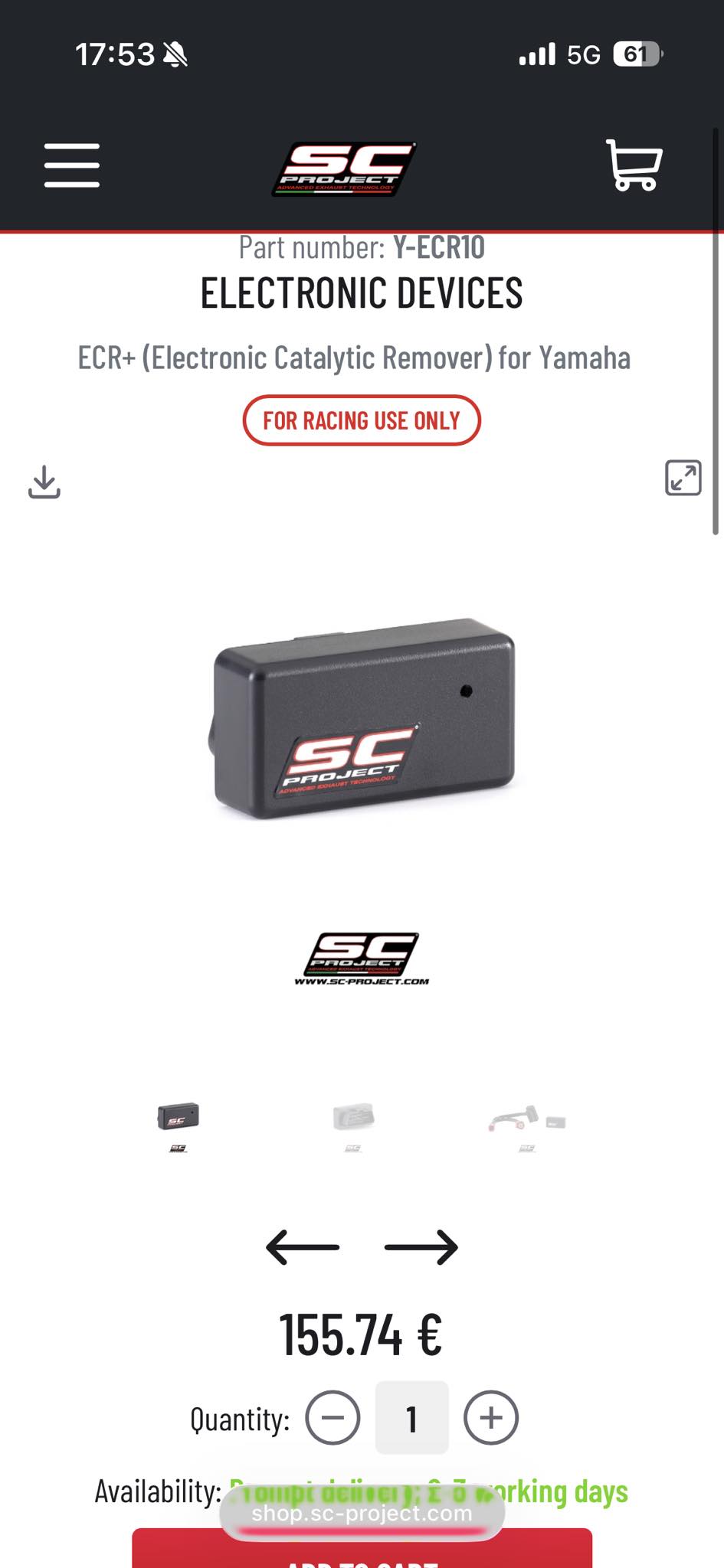Viewport: 724px width, 1568px height.
Task: Increase quantity with plus button
Action: click(x=491, y=1418)
